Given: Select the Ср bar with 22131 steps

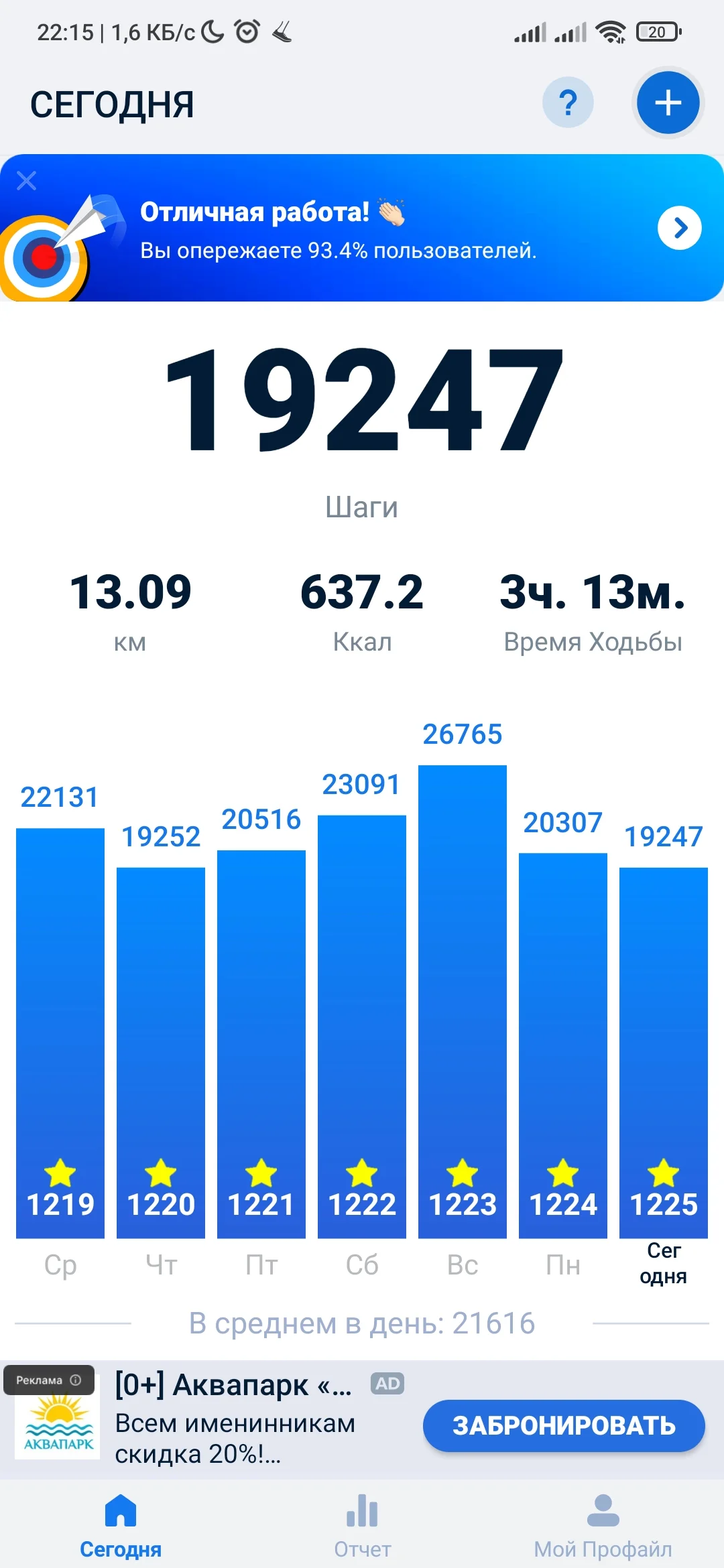Looking at the screenshot, I should point(60,1032).
